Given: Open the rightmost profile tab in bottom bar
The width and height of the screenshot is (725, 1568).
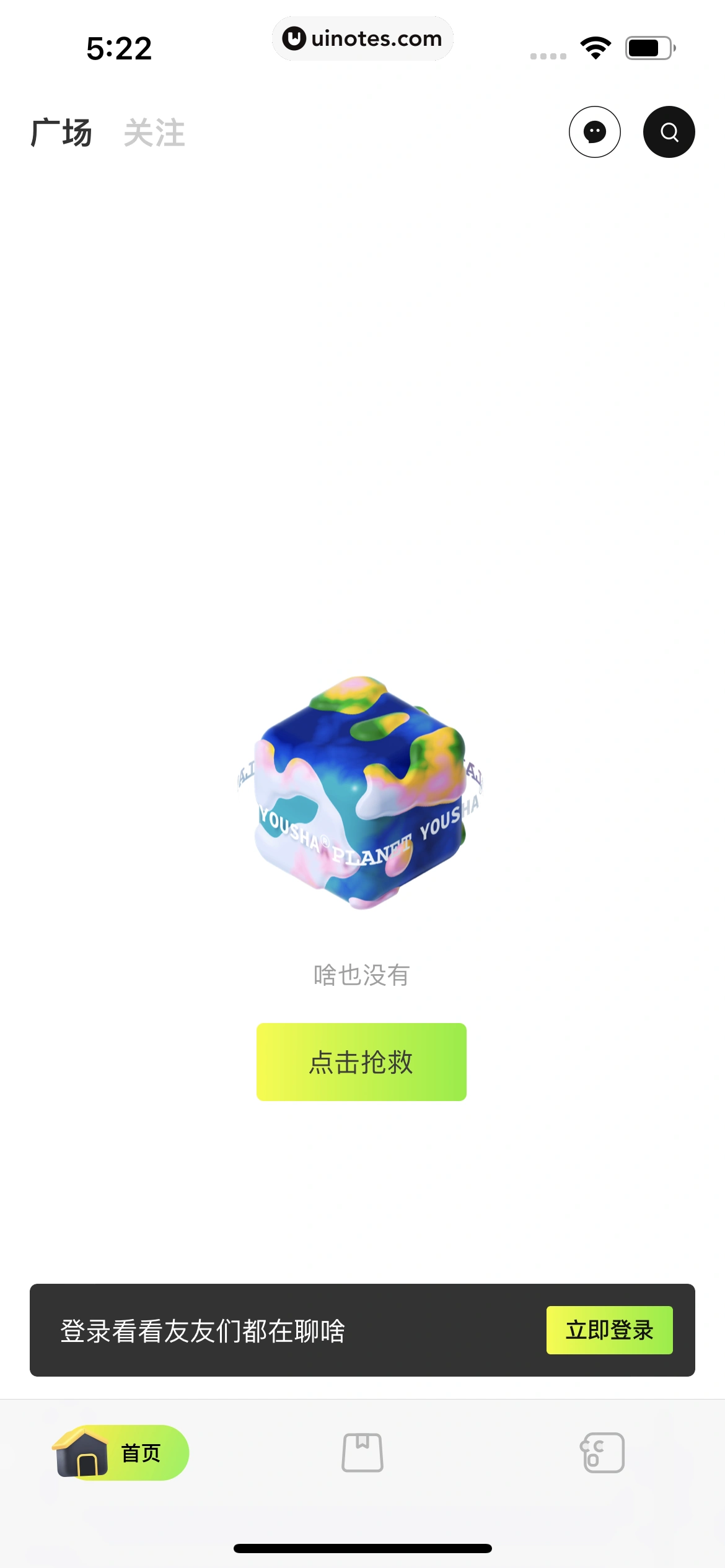Looking at the screenshot, I should click(x=602, y=1452).
